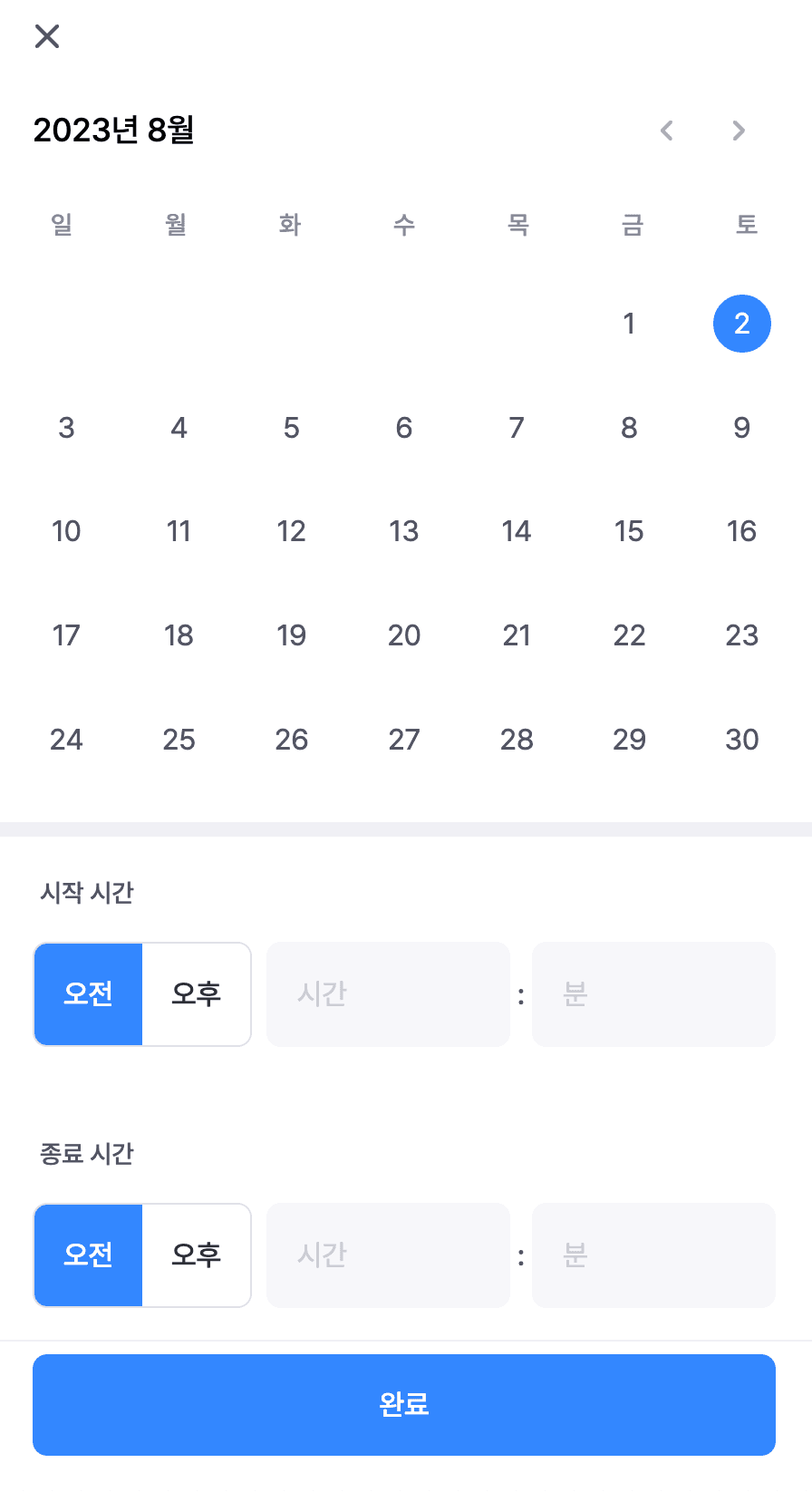812x1492 pixels.
Task: Focus the 분 field for 종료 시간
Action: [x=653, y=1255]
